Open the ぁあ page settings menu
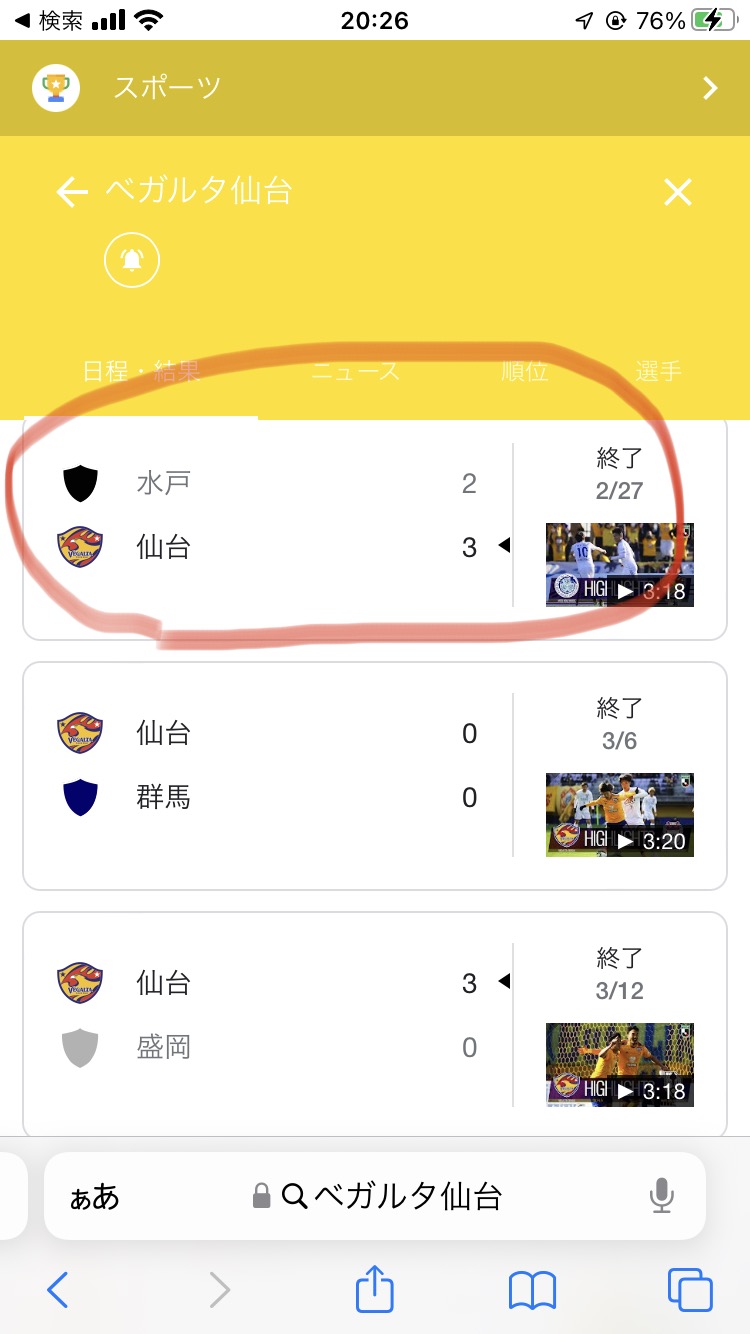 pos(95,1197)
